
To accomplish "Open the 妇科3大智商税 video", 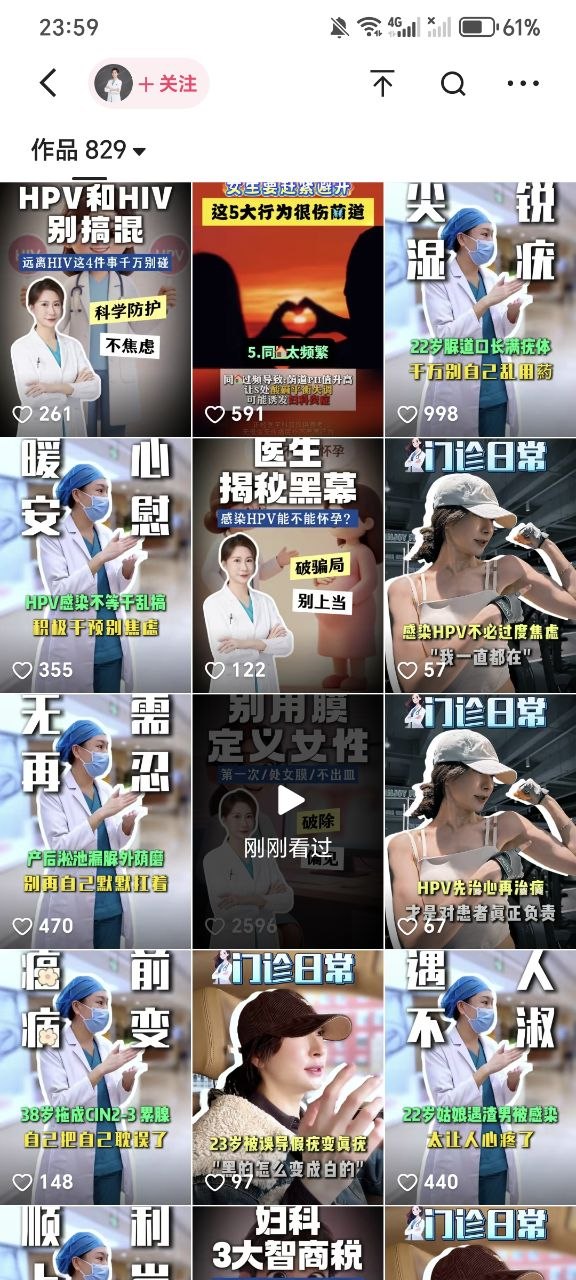I will pyautogui.click(x=288, y=1243).
